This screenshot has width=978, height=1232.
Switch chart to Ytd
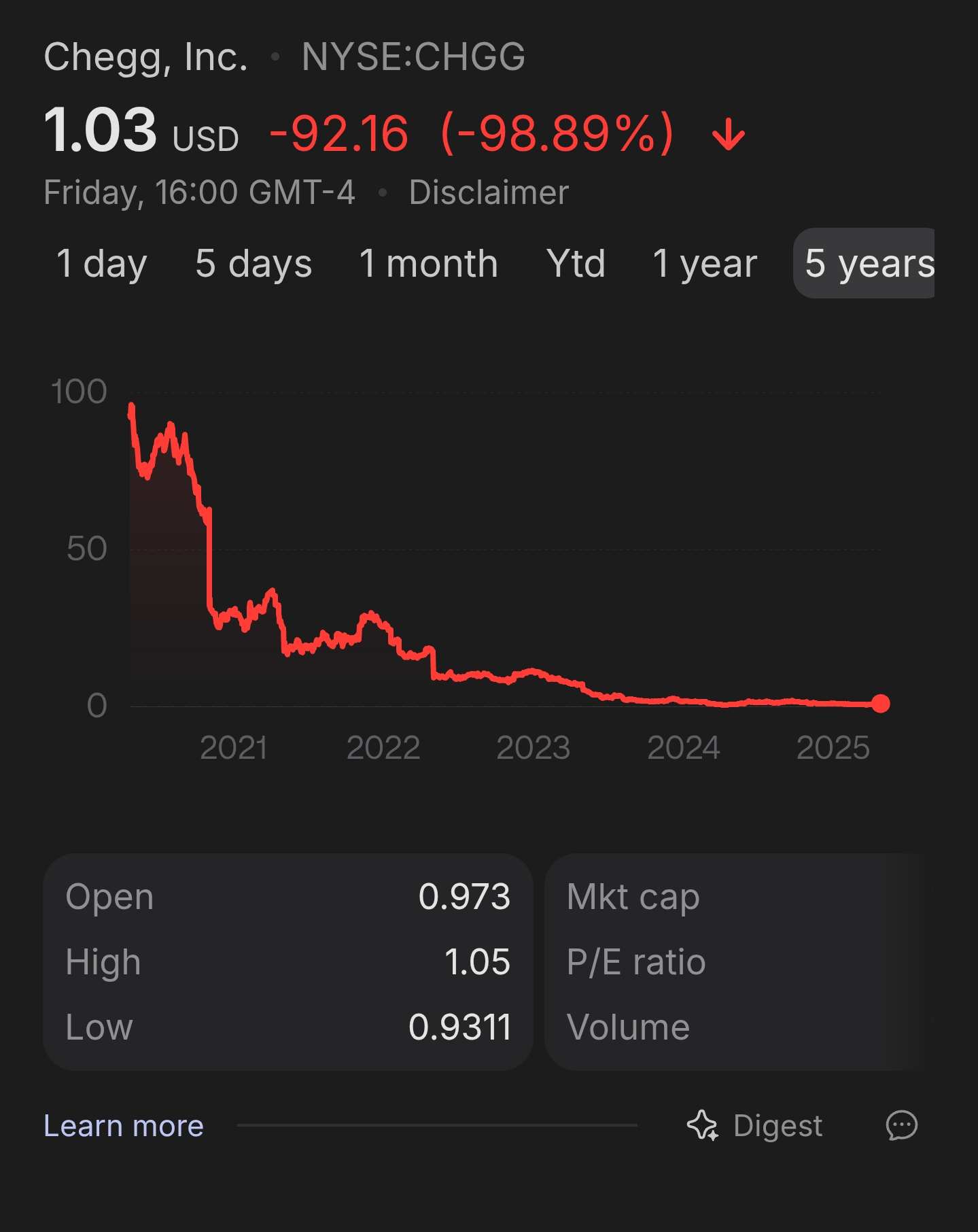(x=576, y=264)
